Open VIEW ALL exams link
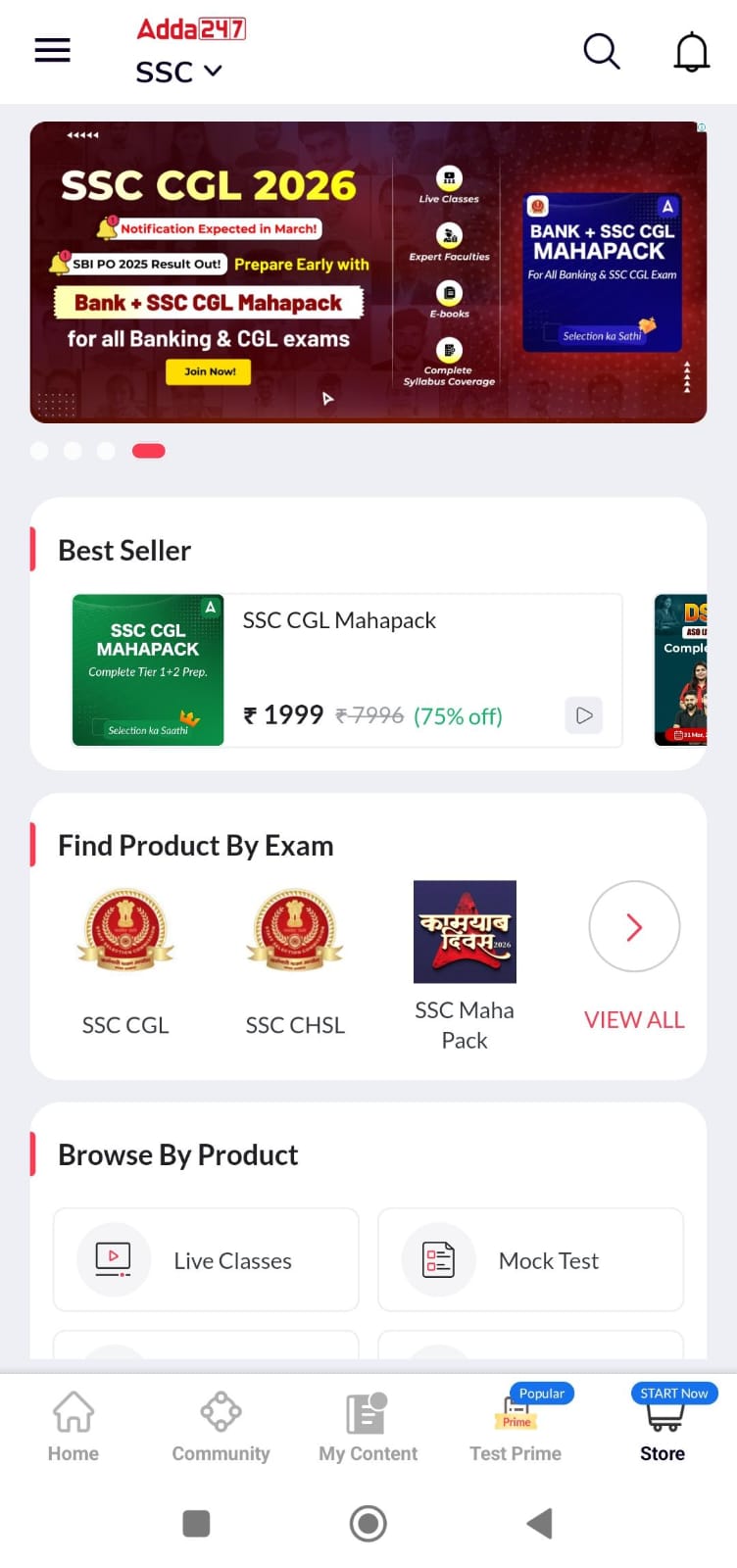Screen dimensions: 737x1568 [x=634, y=1019]
